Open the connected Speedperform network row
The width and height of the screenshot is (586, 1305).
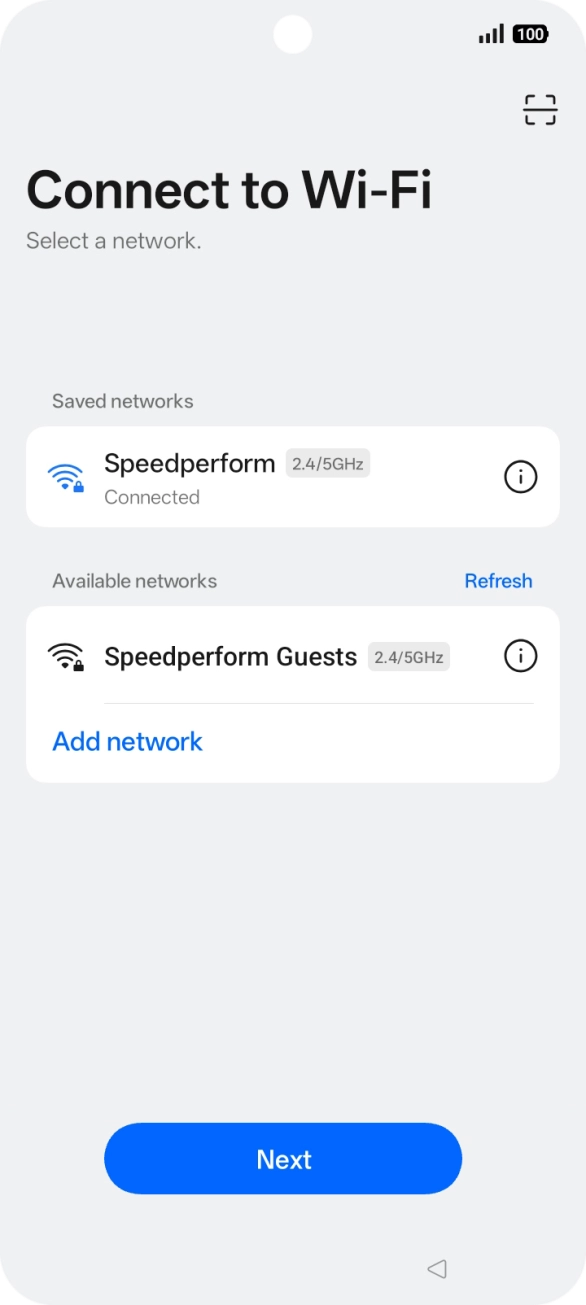point(292,477)
